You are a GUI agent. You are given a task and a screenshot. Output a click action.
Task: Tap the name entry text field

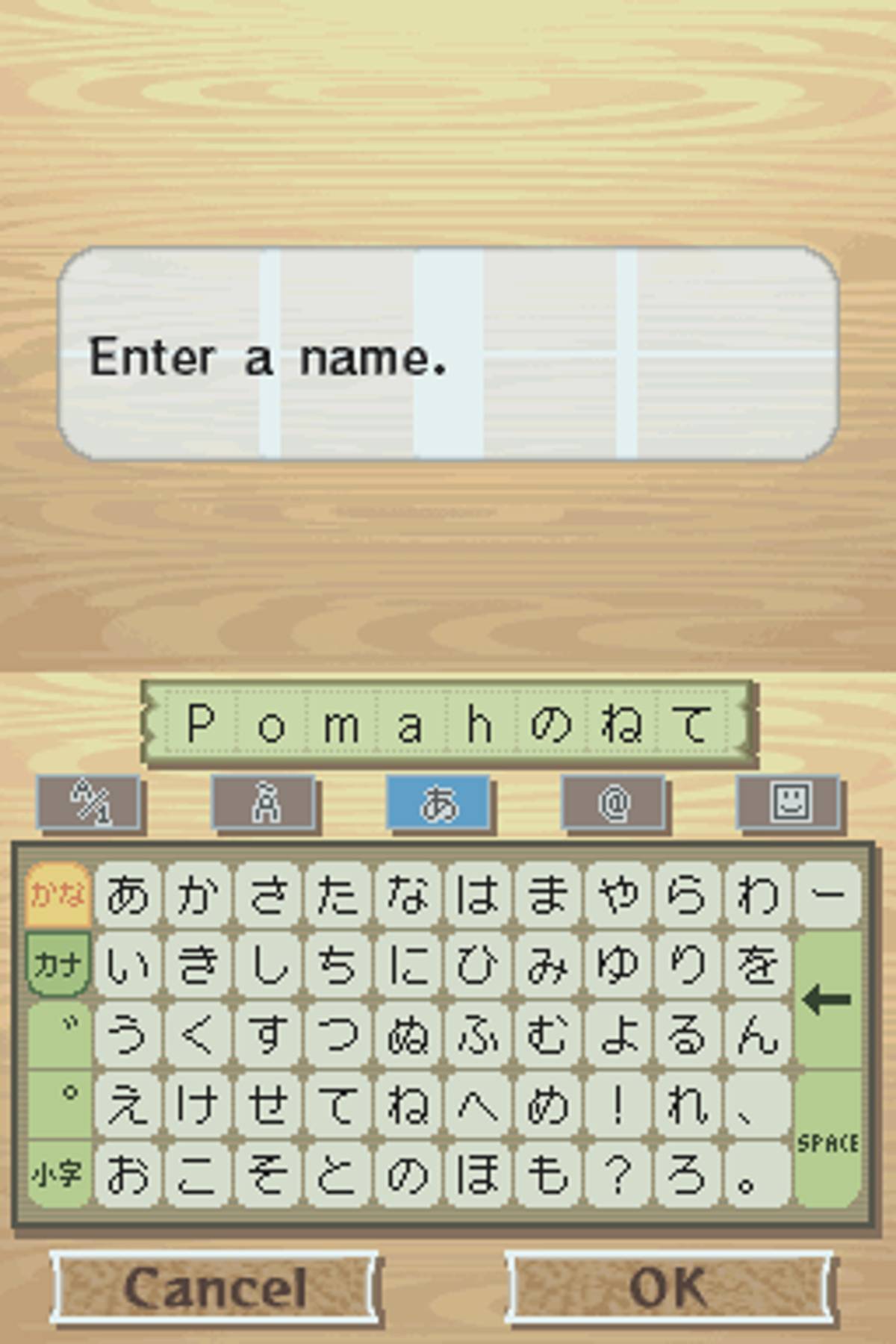click(x=448, y=723)
